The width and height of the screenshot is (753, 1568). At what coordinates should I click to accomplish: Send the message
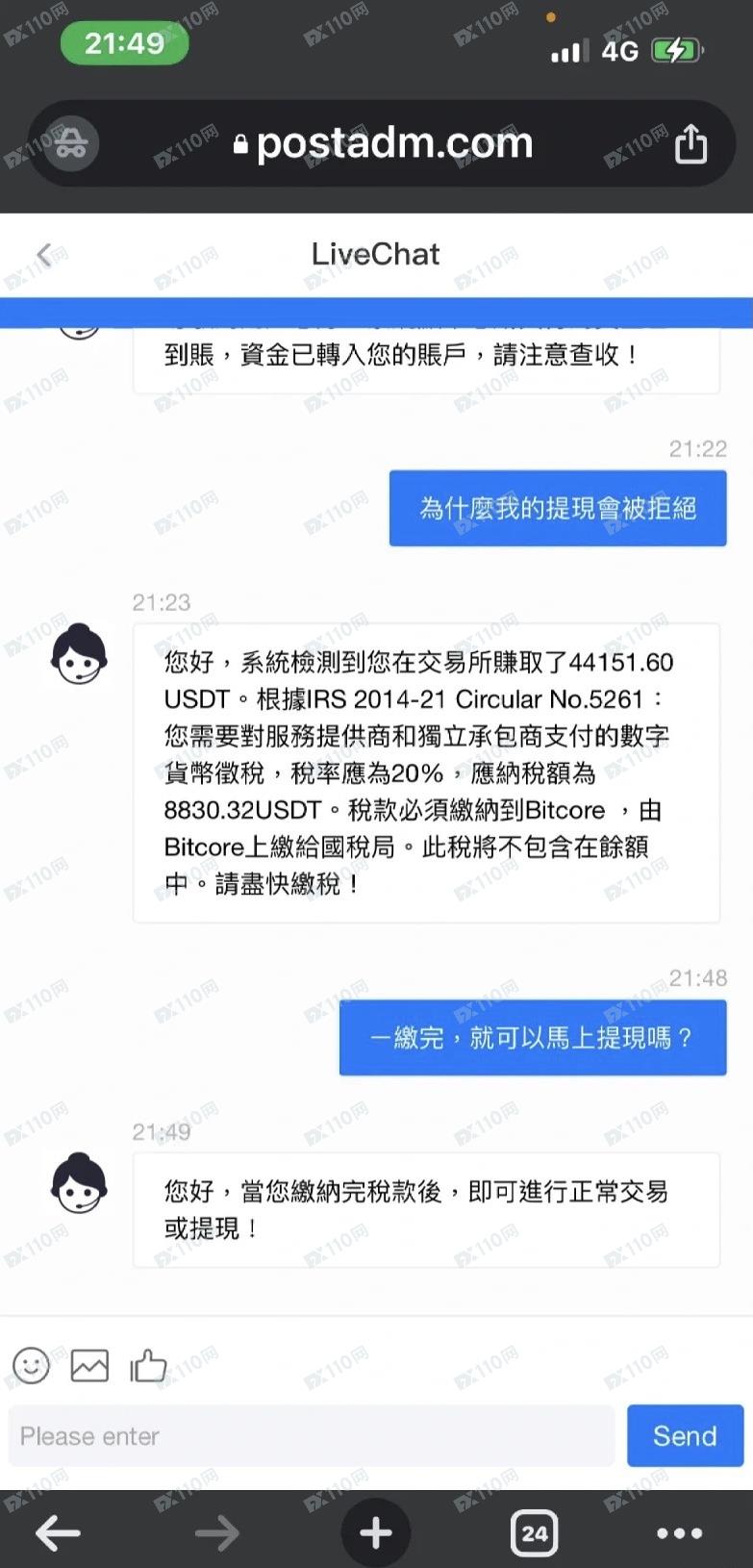tap(685, 1436)
